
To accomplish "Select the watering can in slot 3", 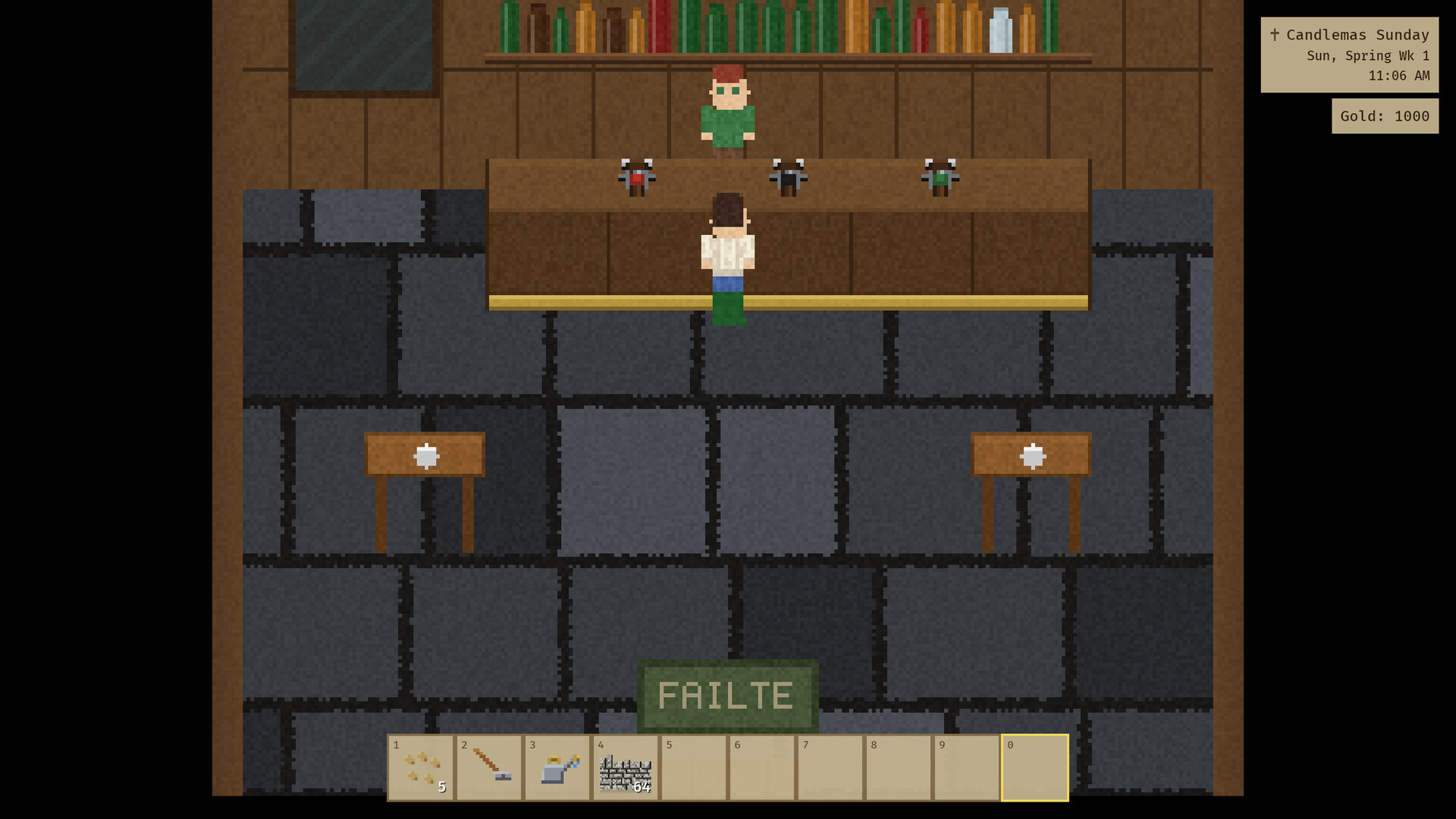I will point(557,767).
